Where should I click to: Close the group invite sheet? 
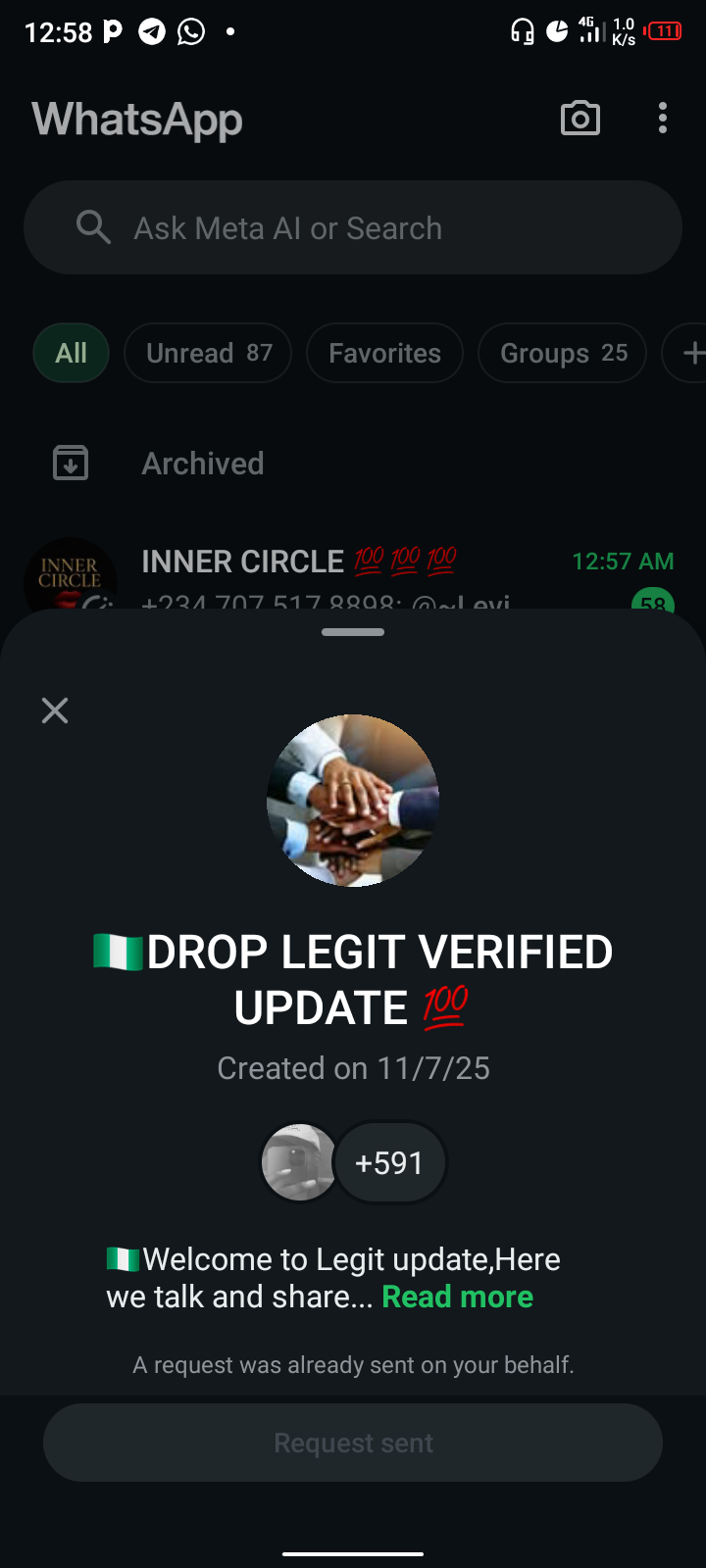[55, 710]
